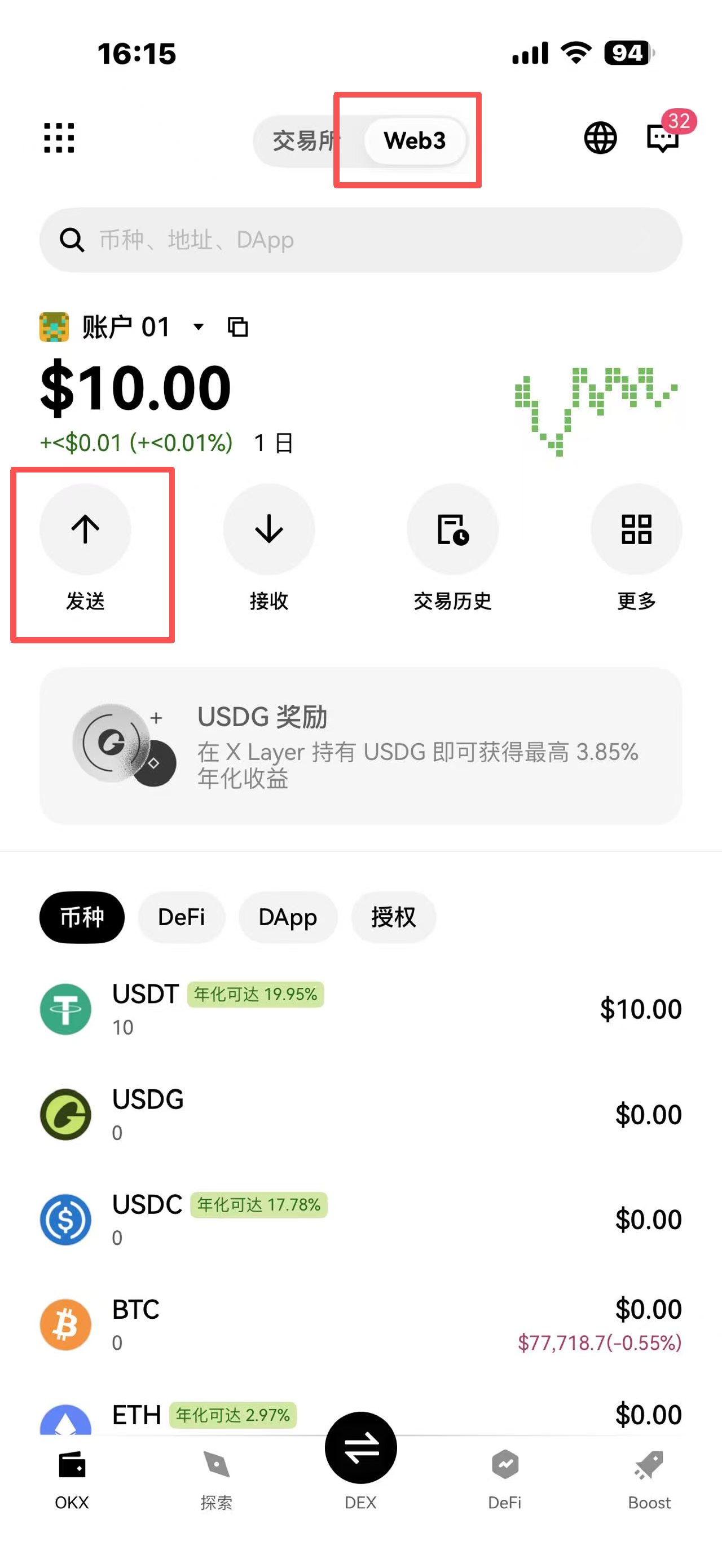
Task: Copy wallet address with the copy icon
Action: 238,327
